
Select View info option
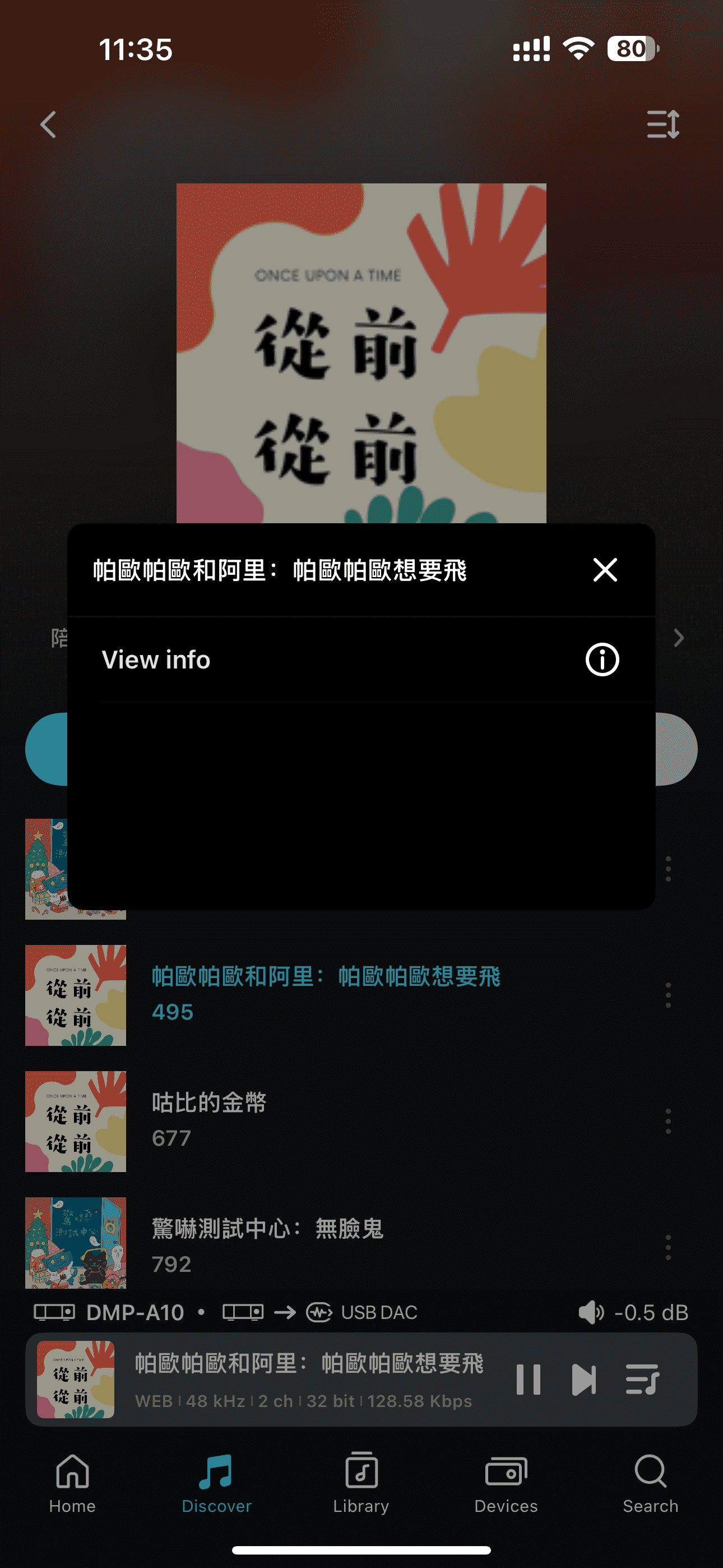[x=360, y=660]
